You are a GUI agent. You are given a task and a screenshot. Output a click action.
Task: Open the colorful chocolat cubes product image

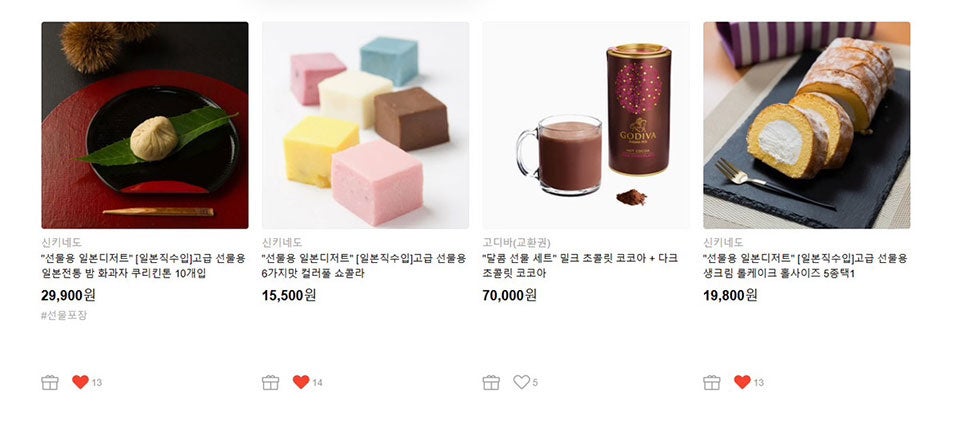(365, 125)
